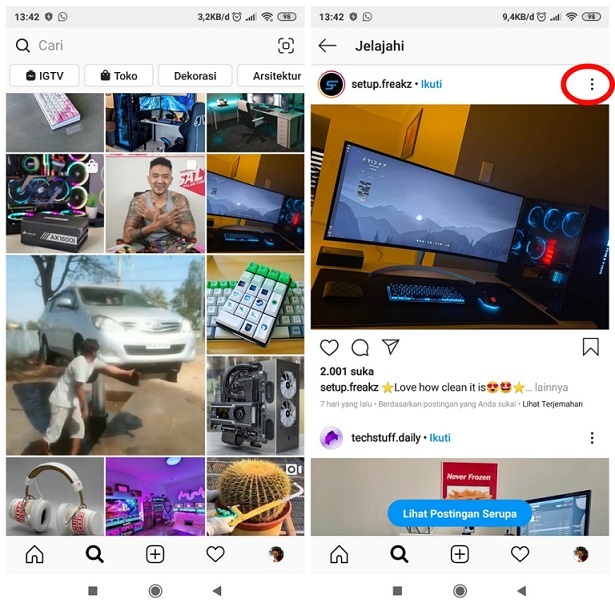The height and width of the screenshot is (615, 615).
Task: Go back from the Jelajahi screen
Action: (x=327, y=46)
